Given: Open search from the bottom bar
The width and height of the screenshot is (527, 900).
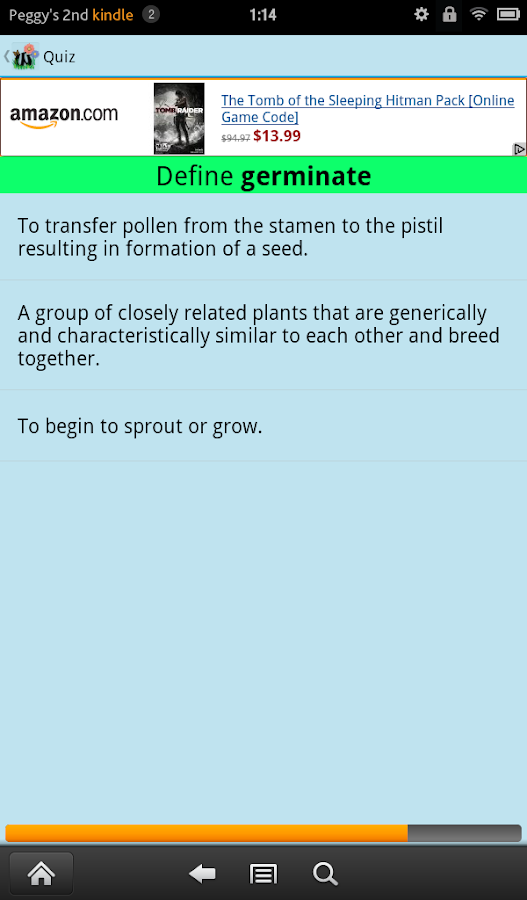Looking at the screenshot, I should pos(325,874).
